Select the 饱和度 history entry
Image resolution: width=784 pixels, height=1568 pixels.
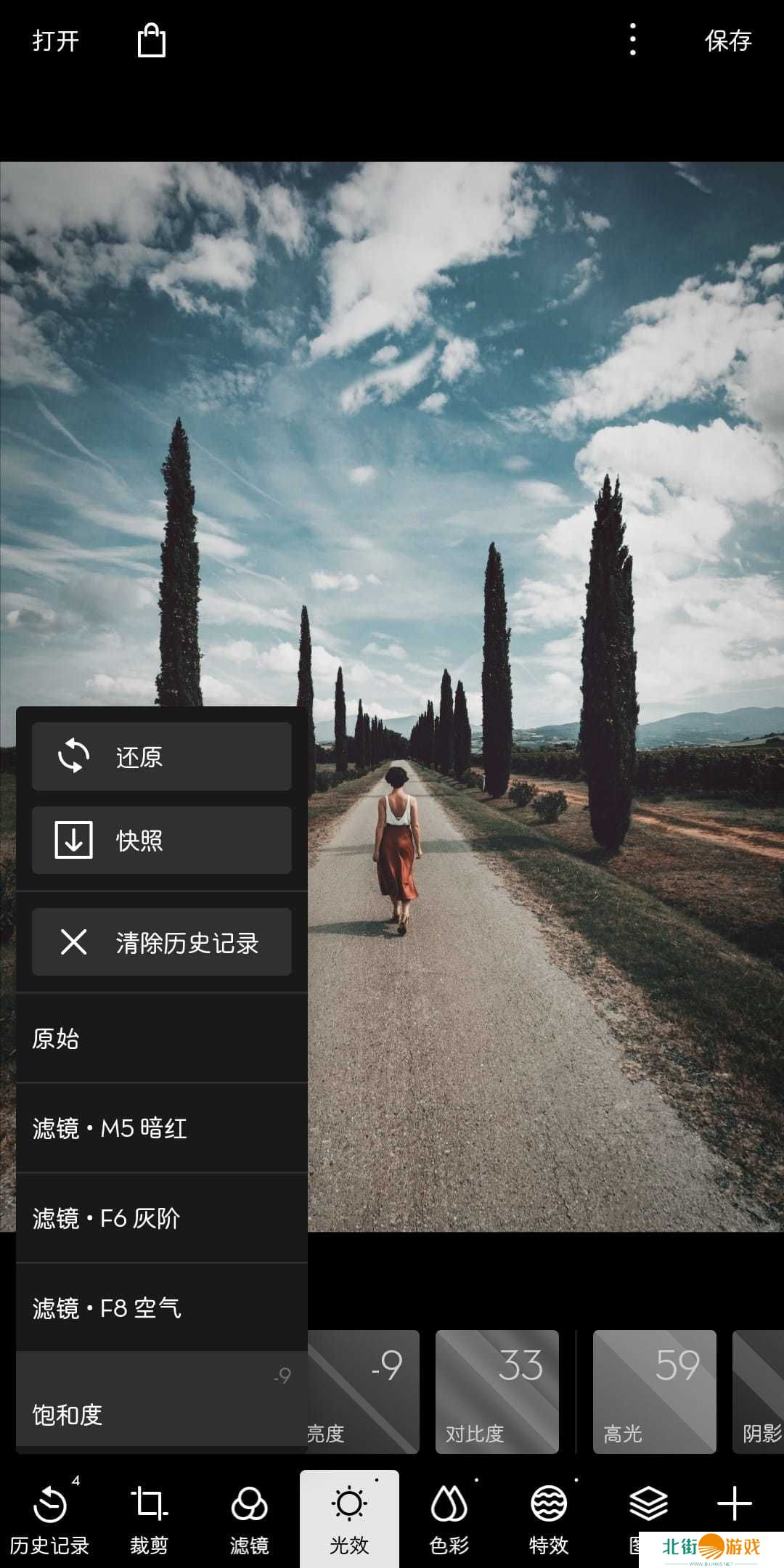(161, 1401)
